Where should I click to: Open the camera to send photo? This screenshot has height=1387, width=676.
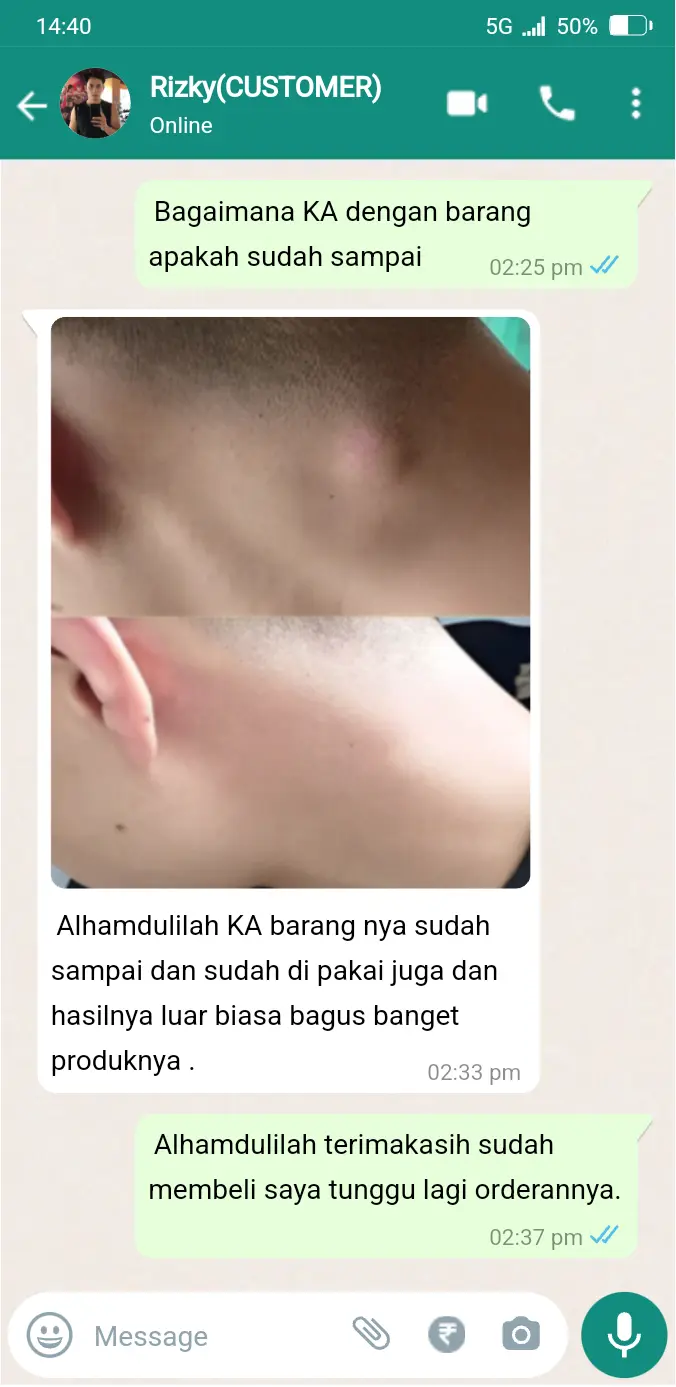click(x=520, y=1334)
